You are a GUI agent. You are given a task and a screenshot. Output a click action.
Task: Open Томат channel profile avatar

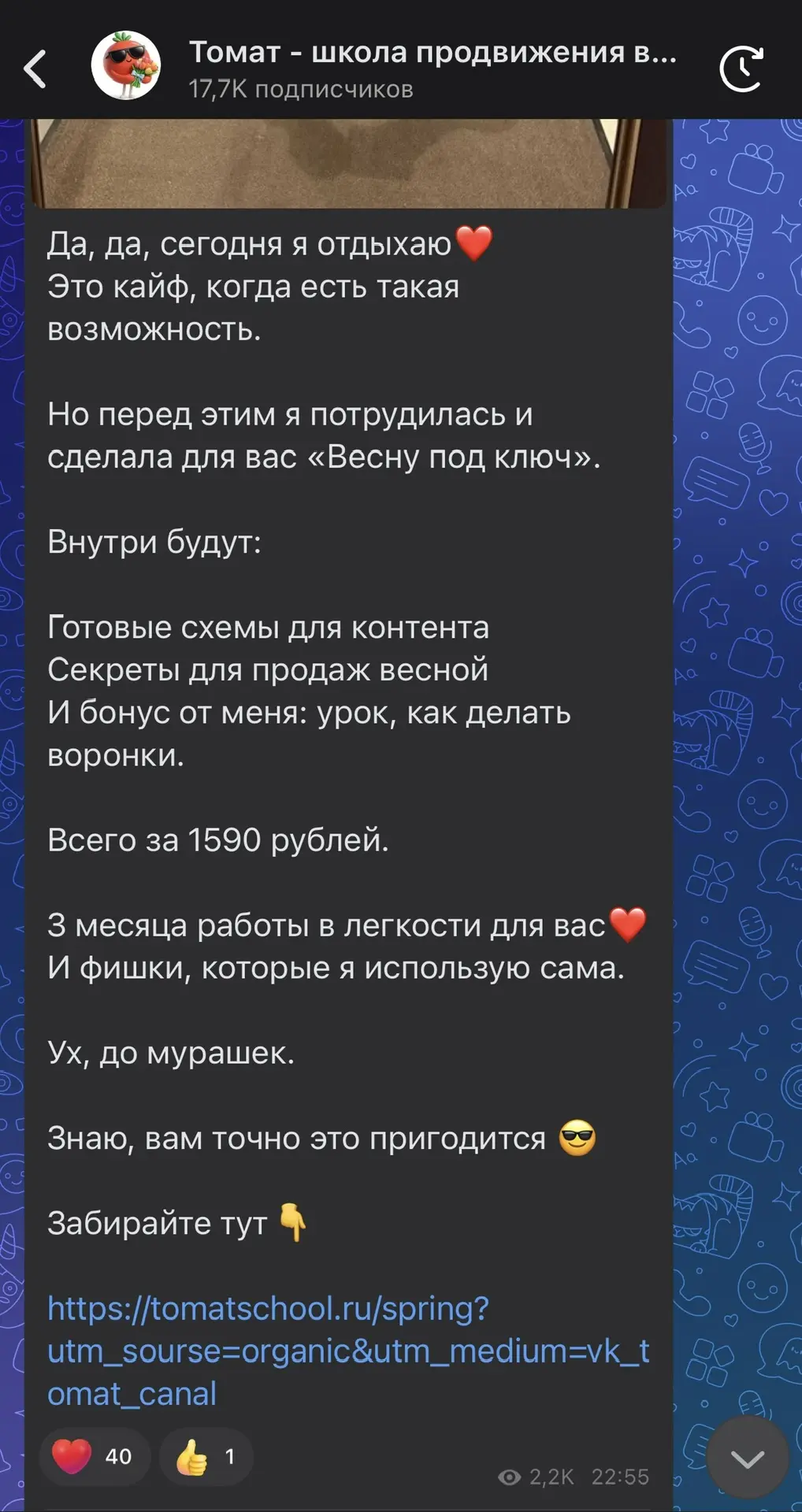(x=126, y=66)
